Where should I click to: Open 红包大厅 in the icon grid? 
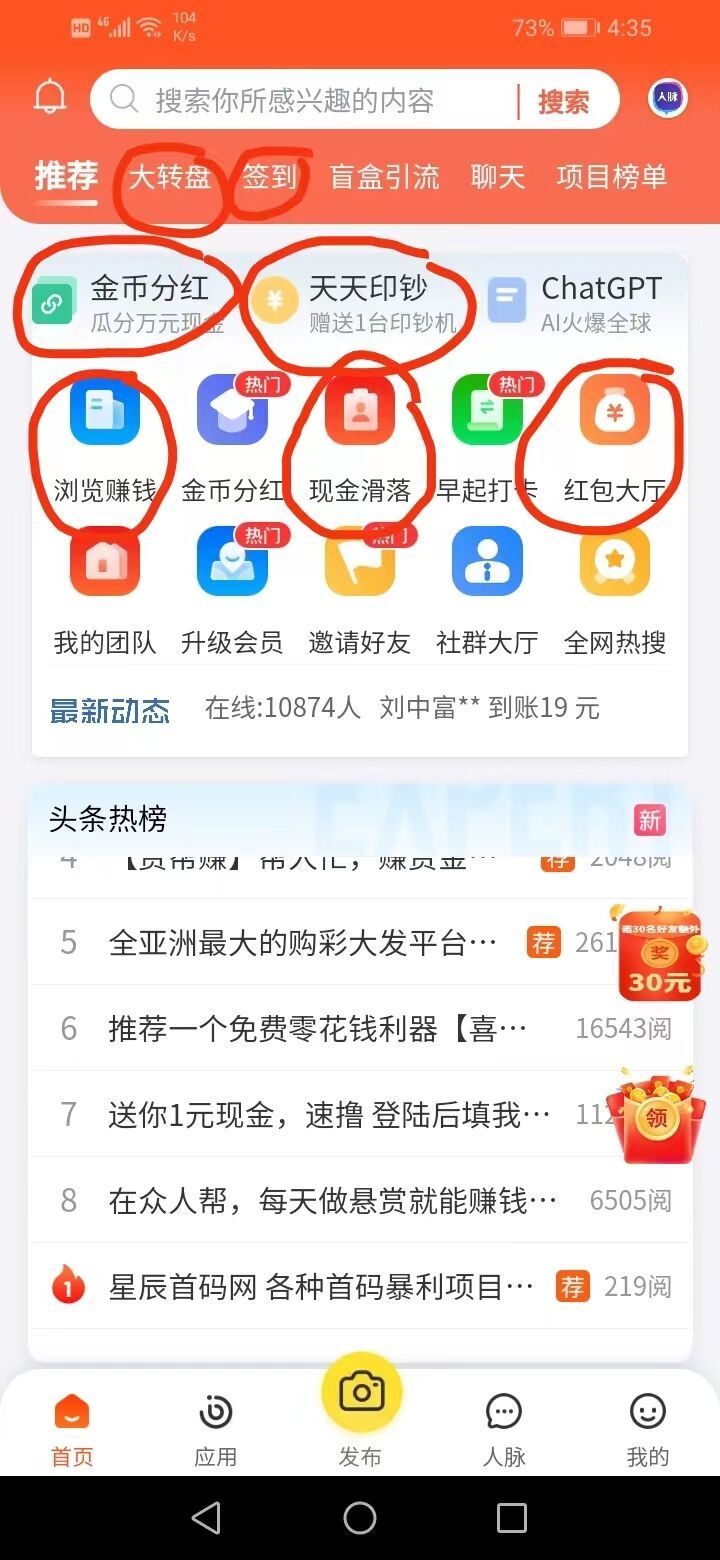pyautogui.click(x=615, y=440)
